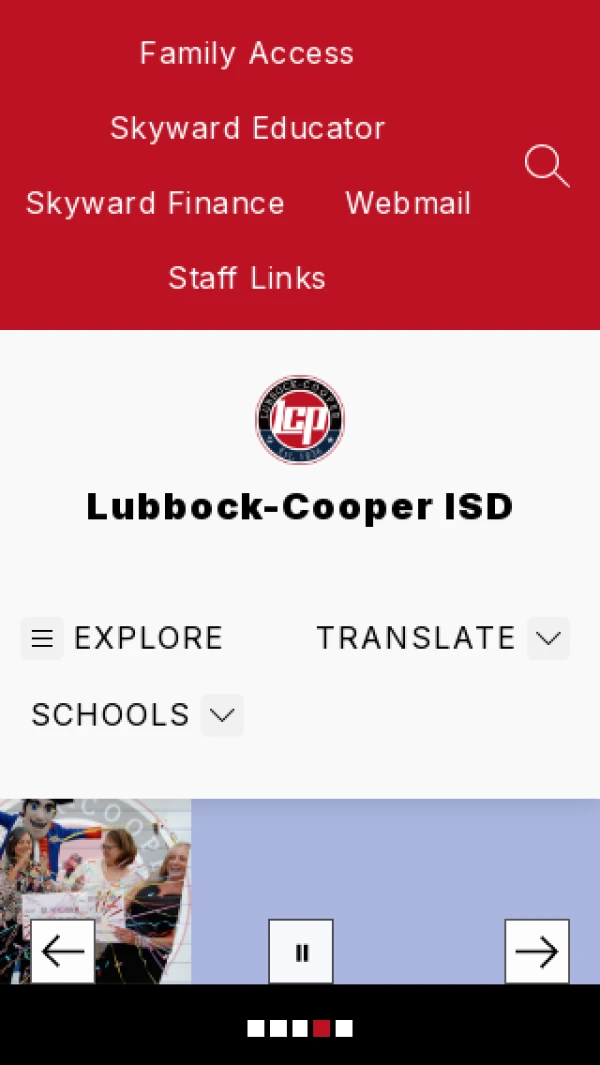Show the previous slide in carousel
Viewport: 600px width, 1065px height.
[63, 951]
